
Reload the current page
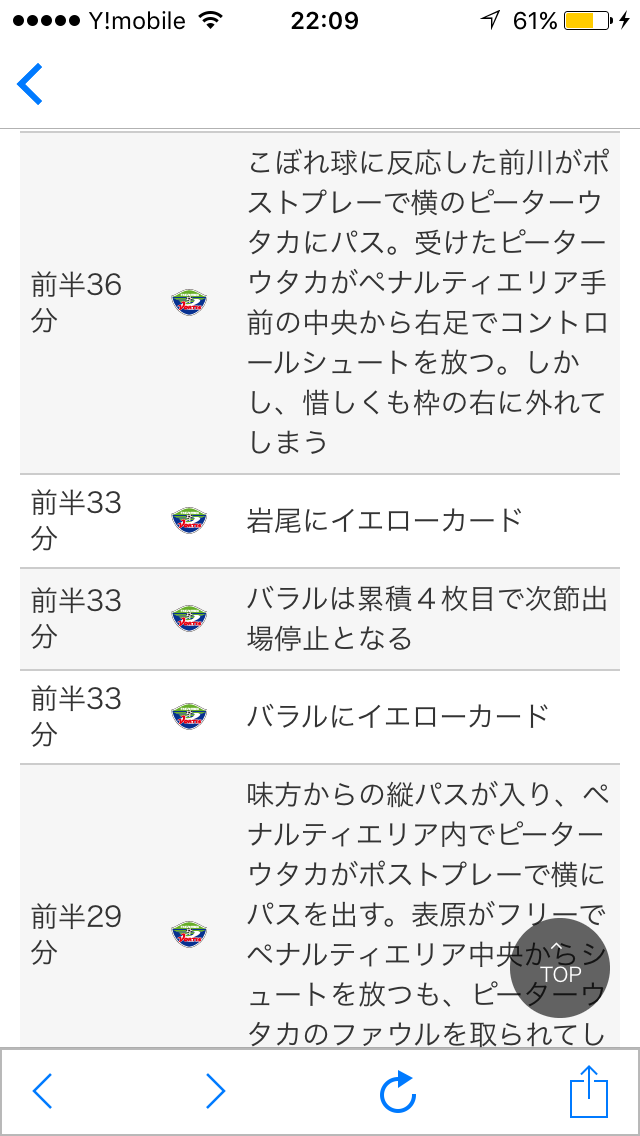coord(398,1091)
